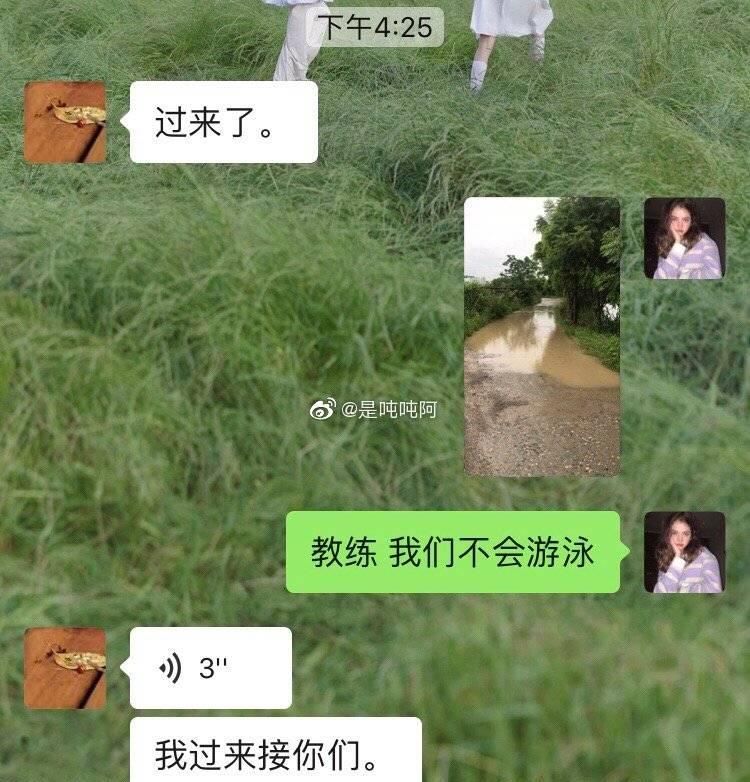View profile from avatar beside the voice message
The image size is (750, 782).
click(x=65, y=668)
